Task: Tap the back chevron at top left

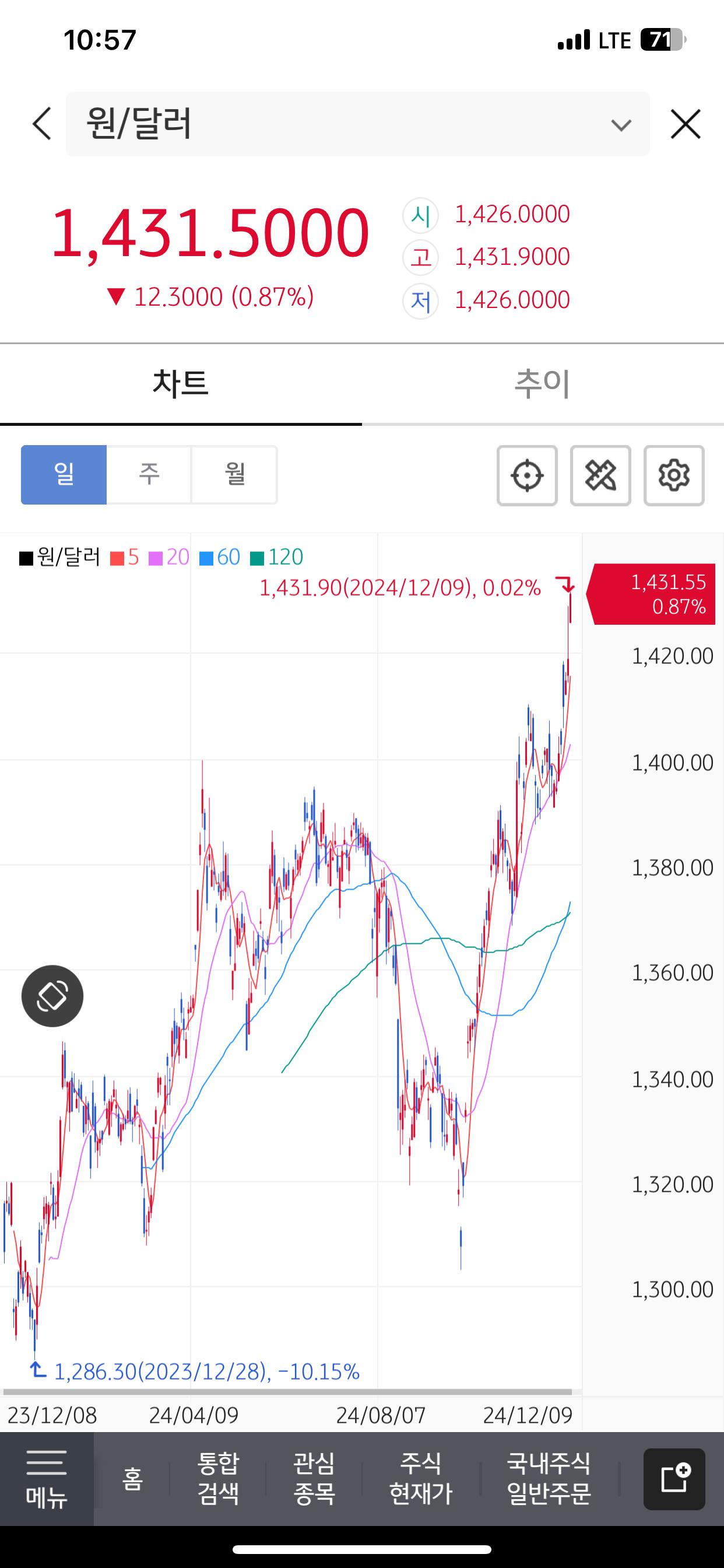Action: (41, 124)
